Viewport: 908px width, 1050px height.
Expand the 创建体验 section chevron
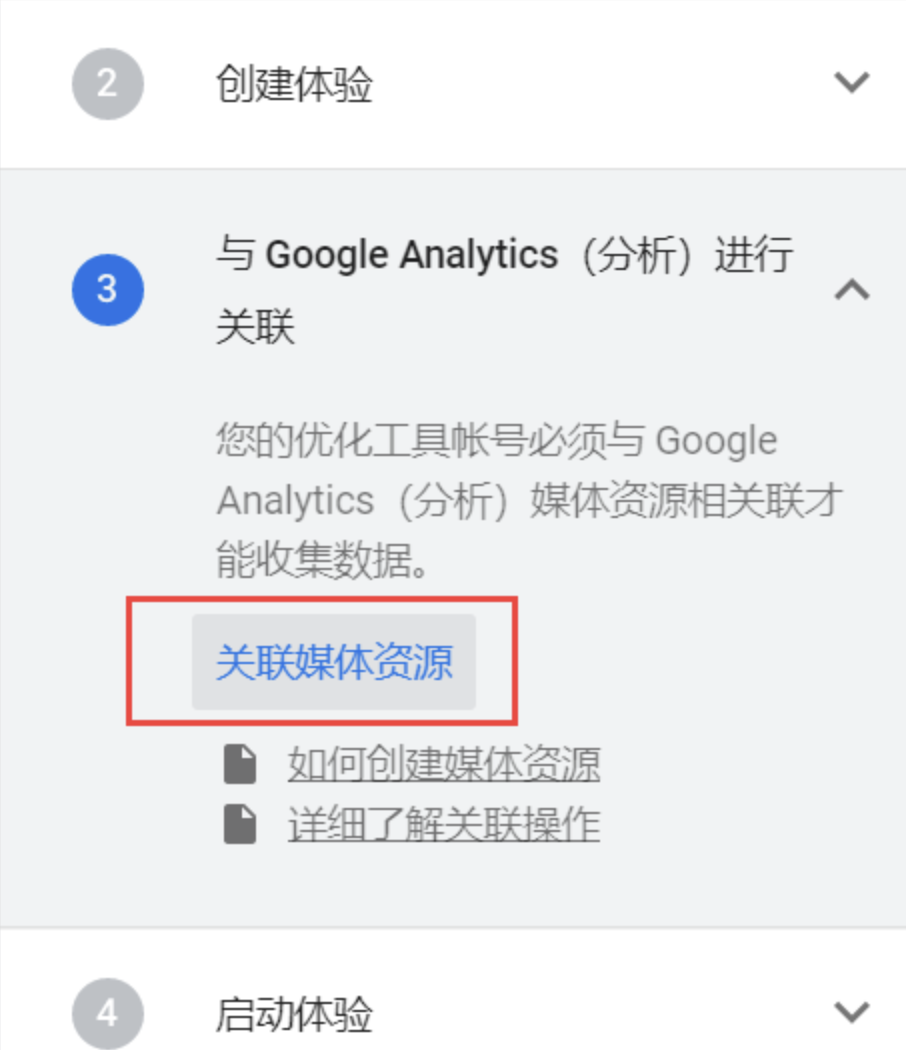(x=851, y=84)
